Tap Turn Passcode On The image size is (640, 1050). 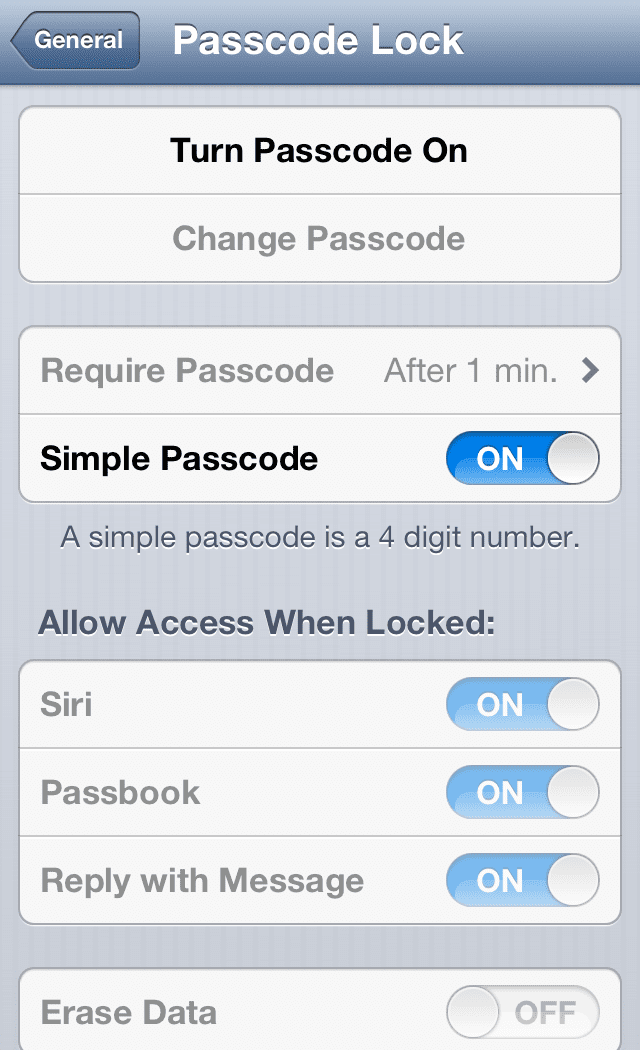[319, 151]
